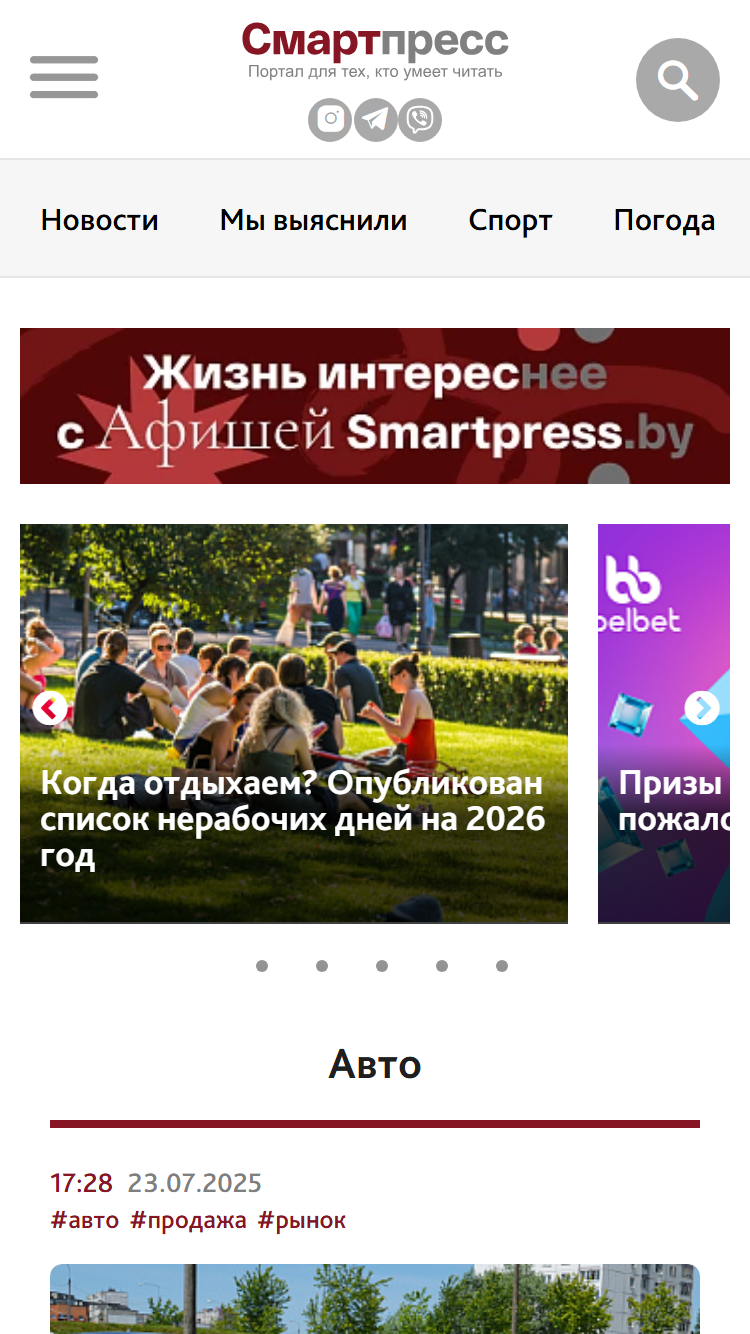Screen dimensions: 750x1334
Task: Go to the Новости section
Action: 100,220
